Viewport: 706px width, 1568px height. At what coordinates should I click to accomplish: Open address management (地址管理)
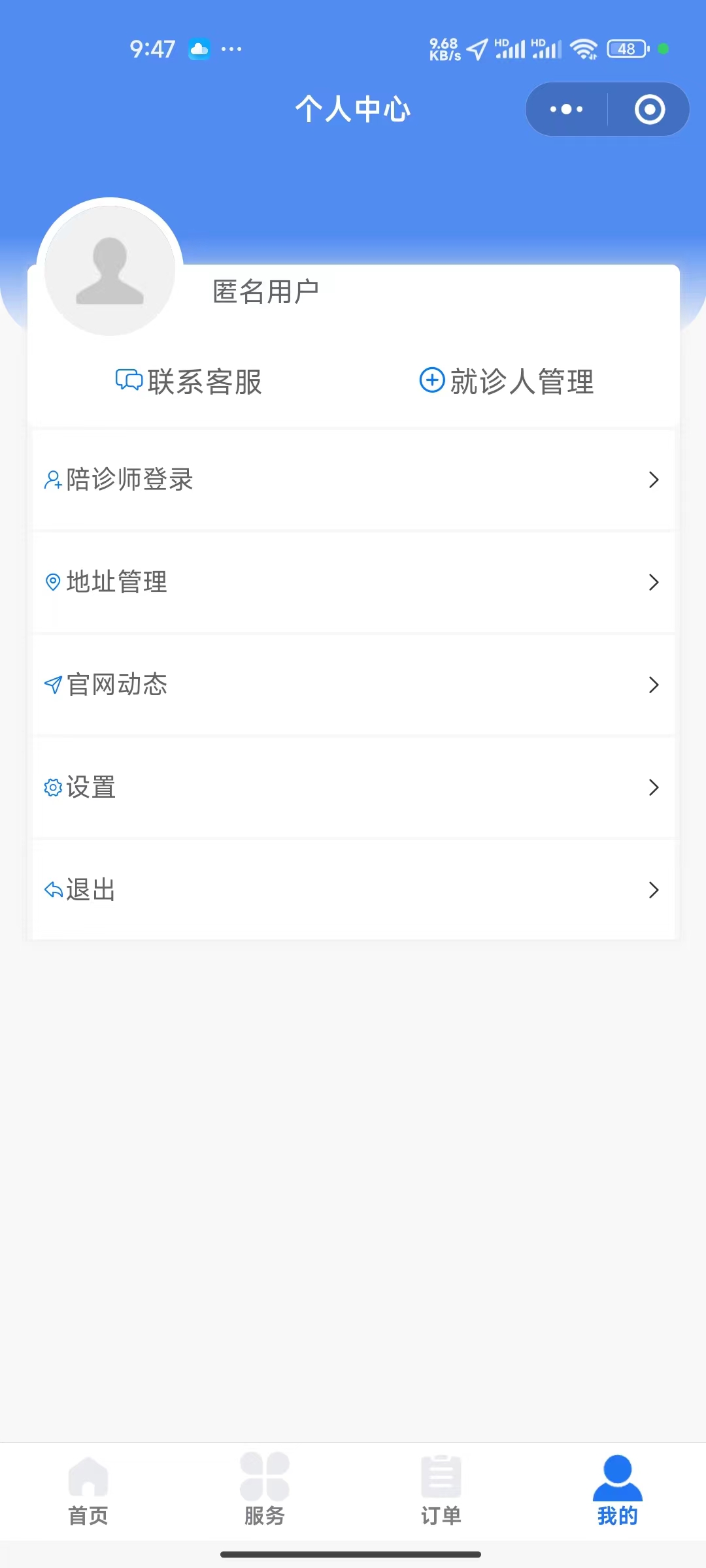354,582
